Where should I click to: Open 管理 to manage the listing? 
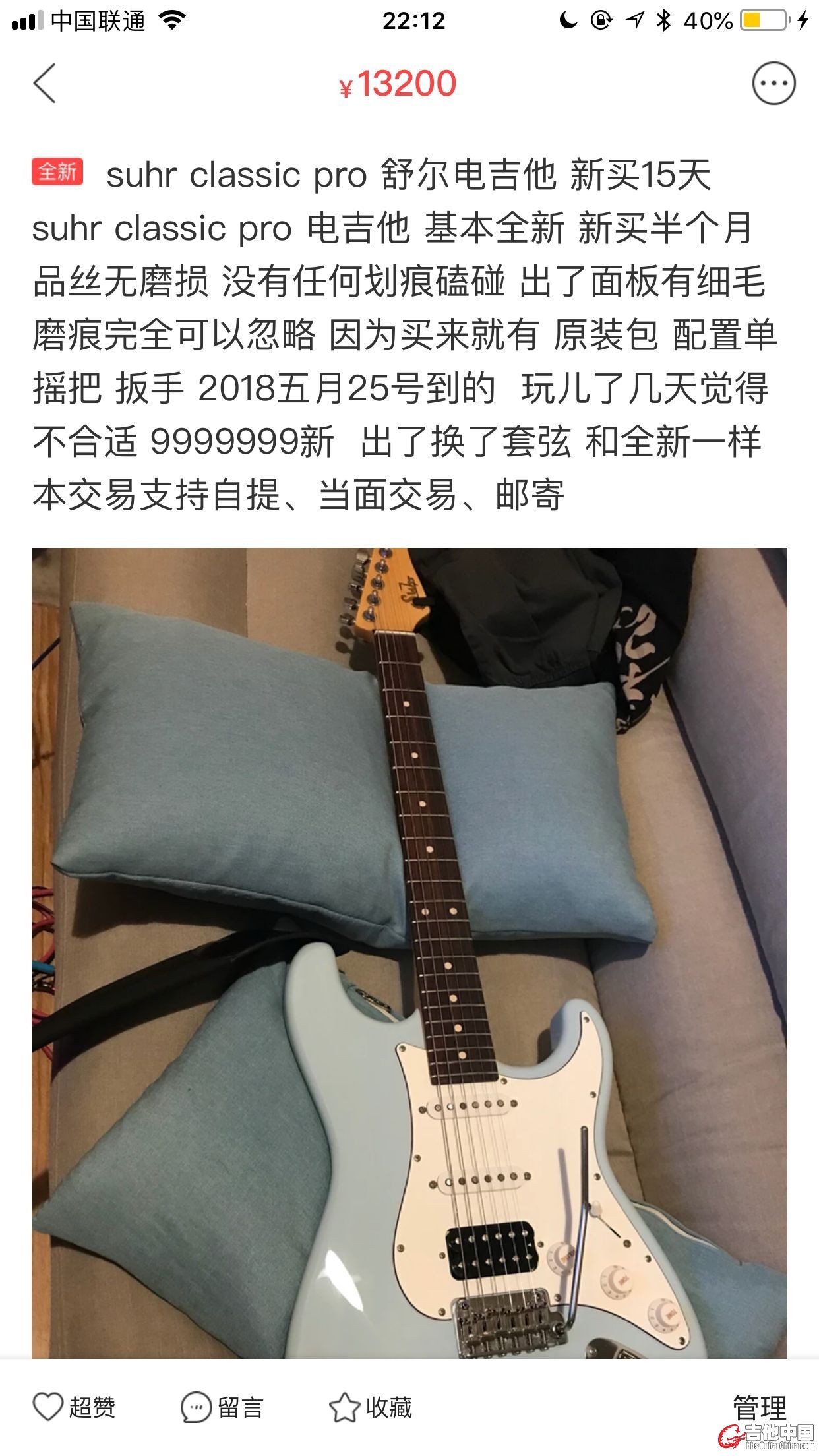click(x=759, y=1407)
